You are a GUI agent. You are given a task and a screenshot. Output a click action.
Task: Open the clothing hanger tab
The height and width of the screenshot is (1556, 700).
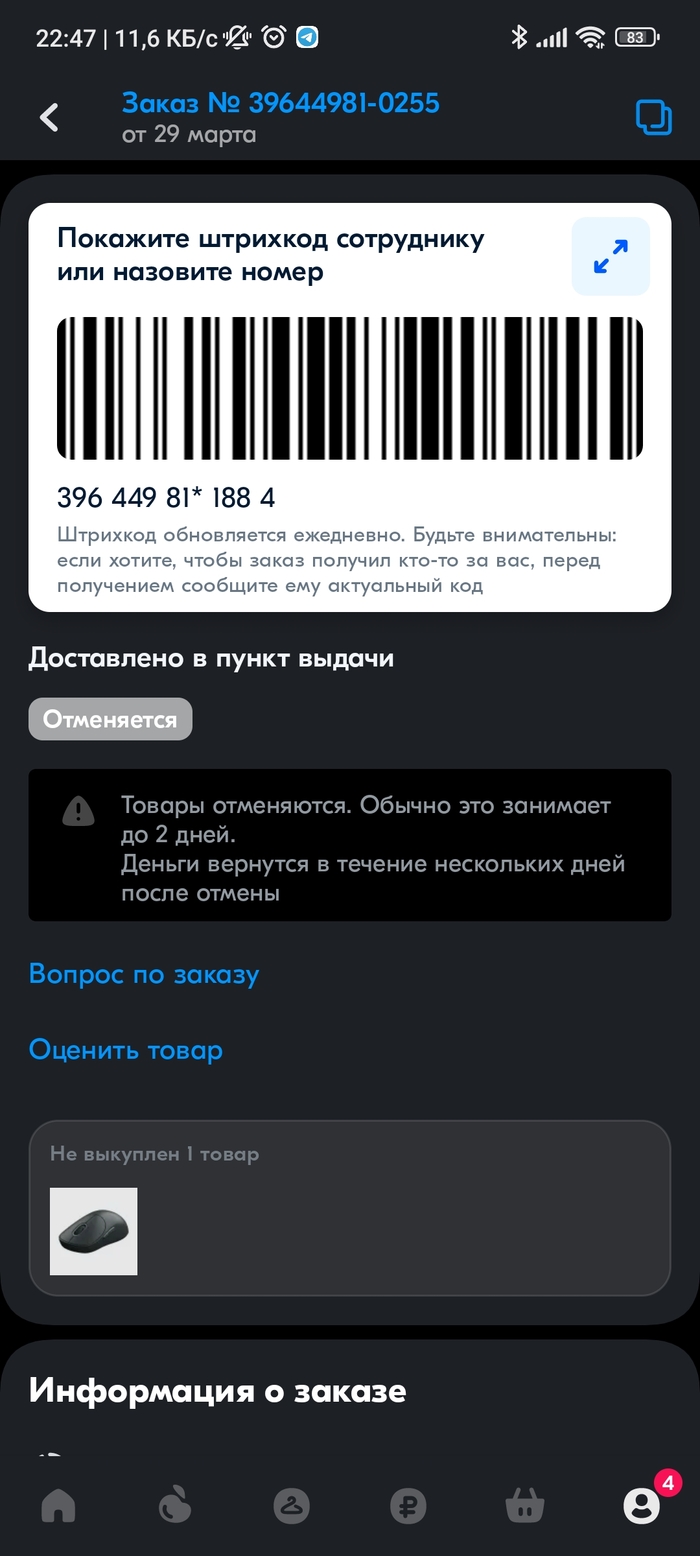(292, 1505)
